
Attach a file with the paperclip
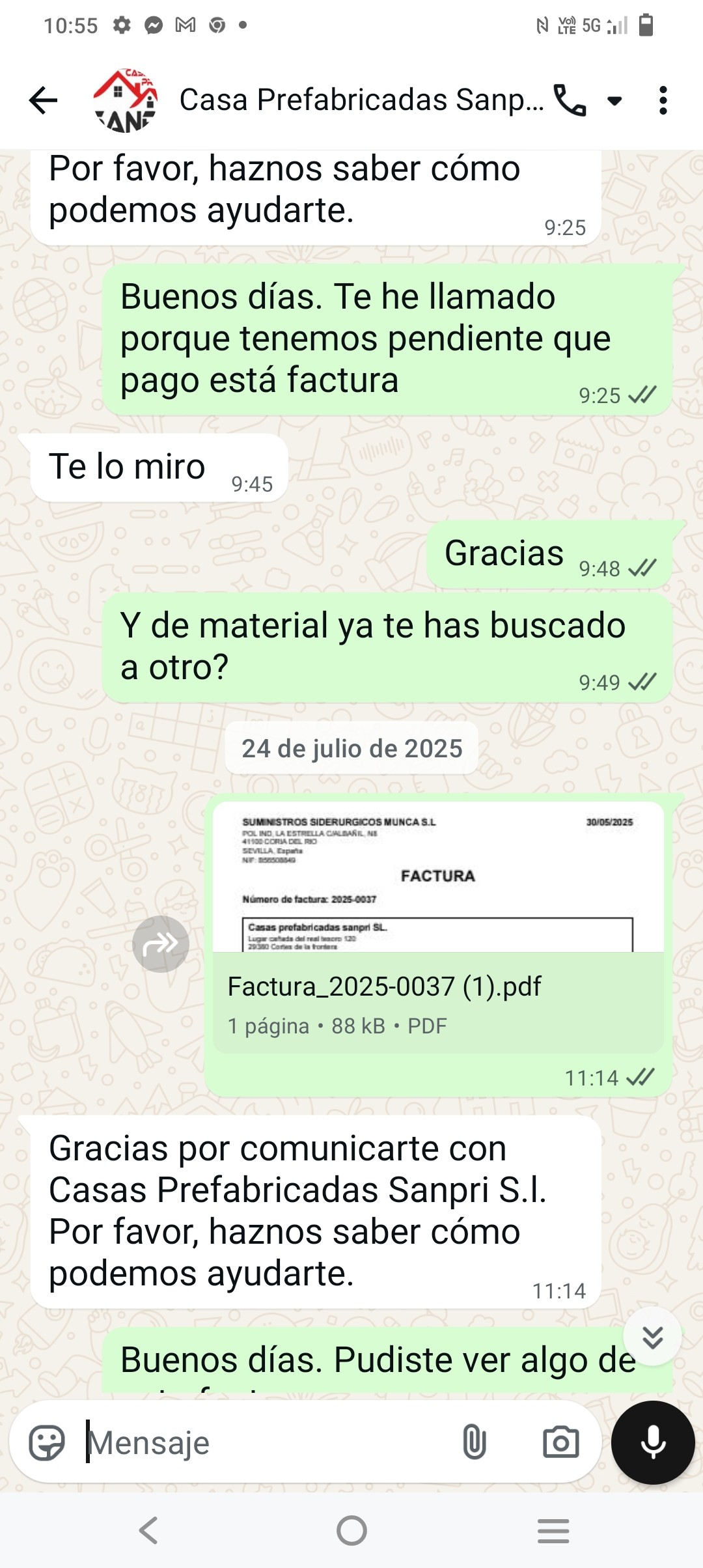coord(474,1442)
